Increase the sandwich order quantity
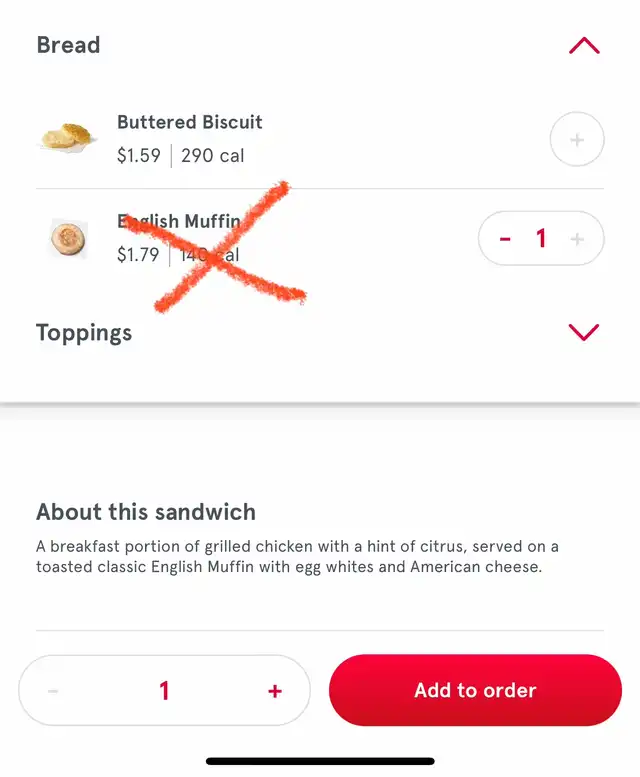This screenshot has width=640, height=777. pyautogui.click(x=275, y=691)
